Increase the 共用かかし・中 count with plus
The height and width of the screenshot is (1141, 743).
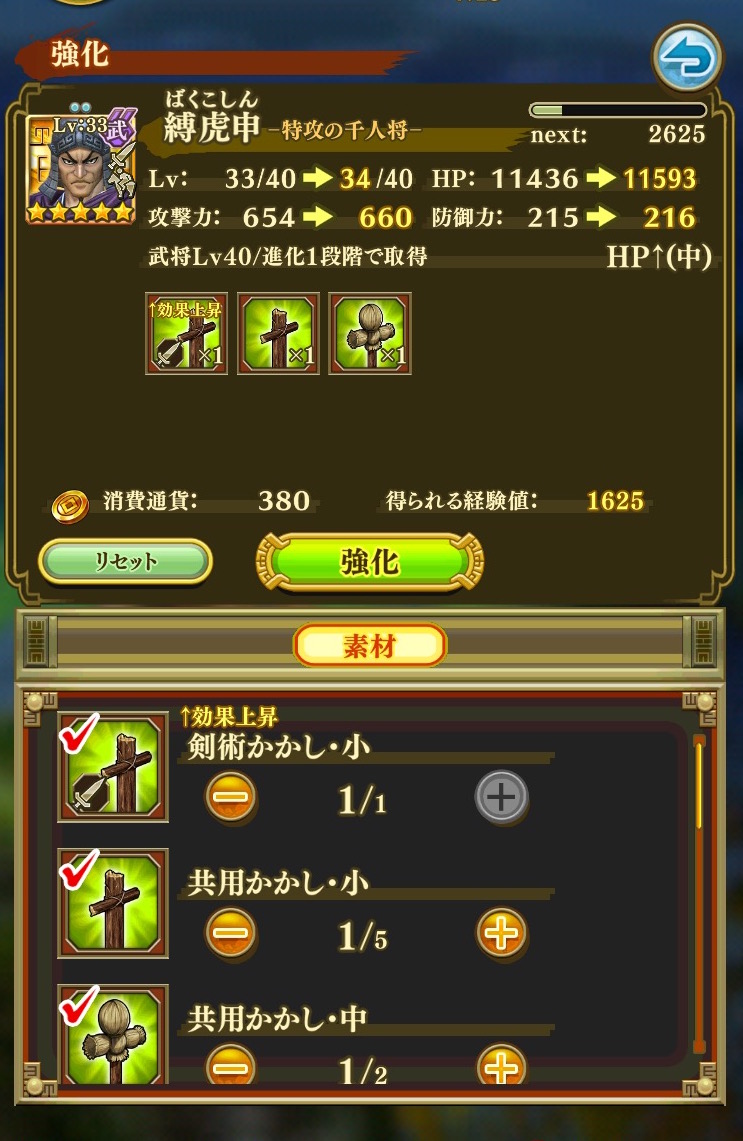500,1066
